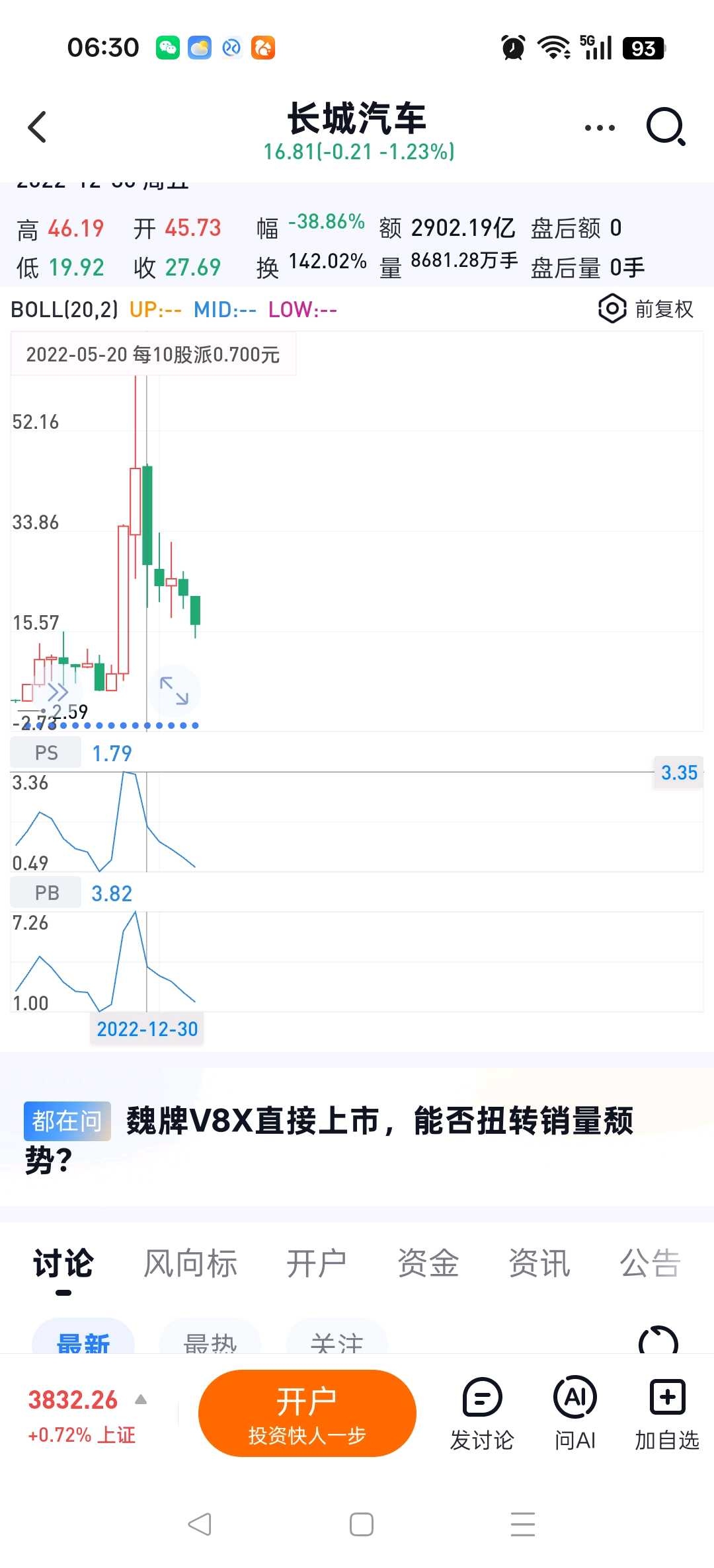714x1568 pixels.
Task: Expand the chart to fullscreen
Action: (175, 691)
